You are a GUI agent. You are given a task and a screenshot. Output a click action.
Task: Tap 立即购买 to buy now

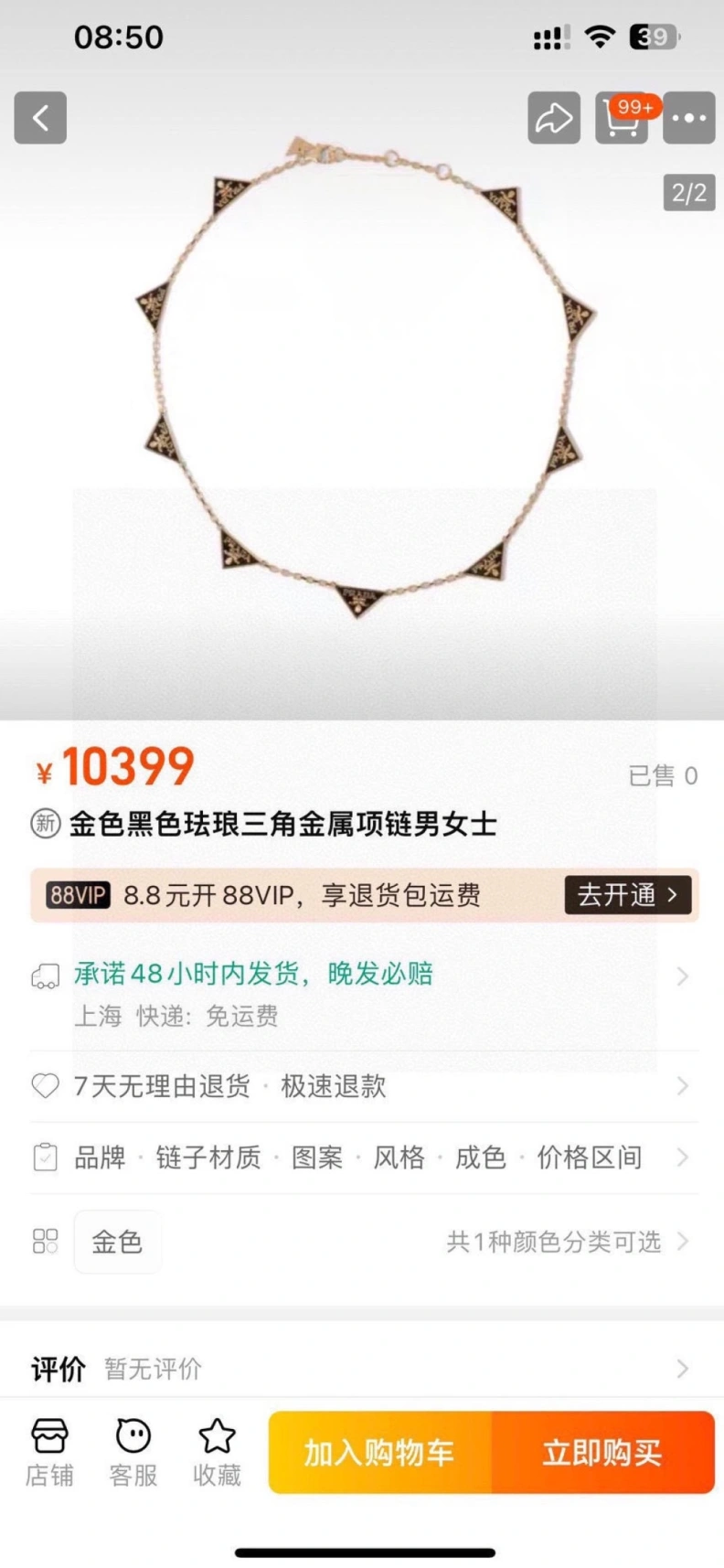pyautogui.click(x=602, y=1452)
